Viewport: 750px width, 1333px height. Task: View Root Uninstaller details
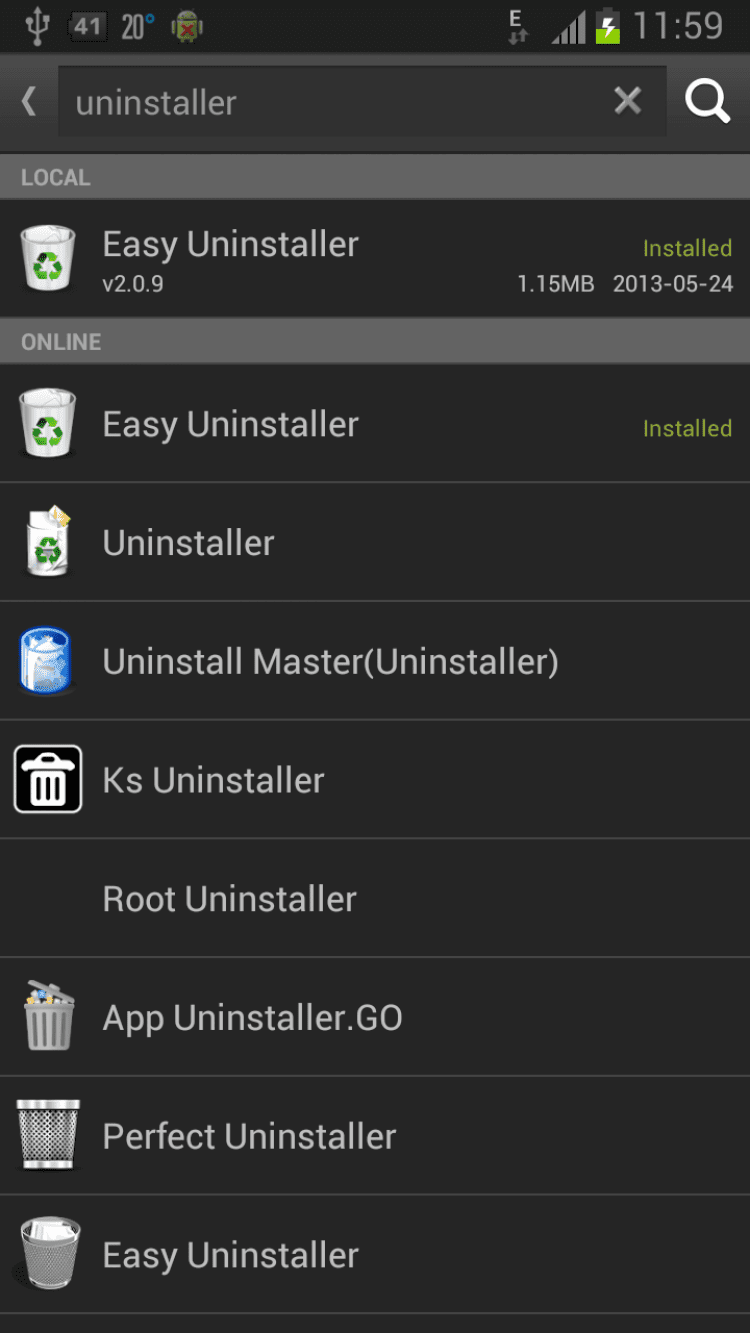click(x=375, y=899)
